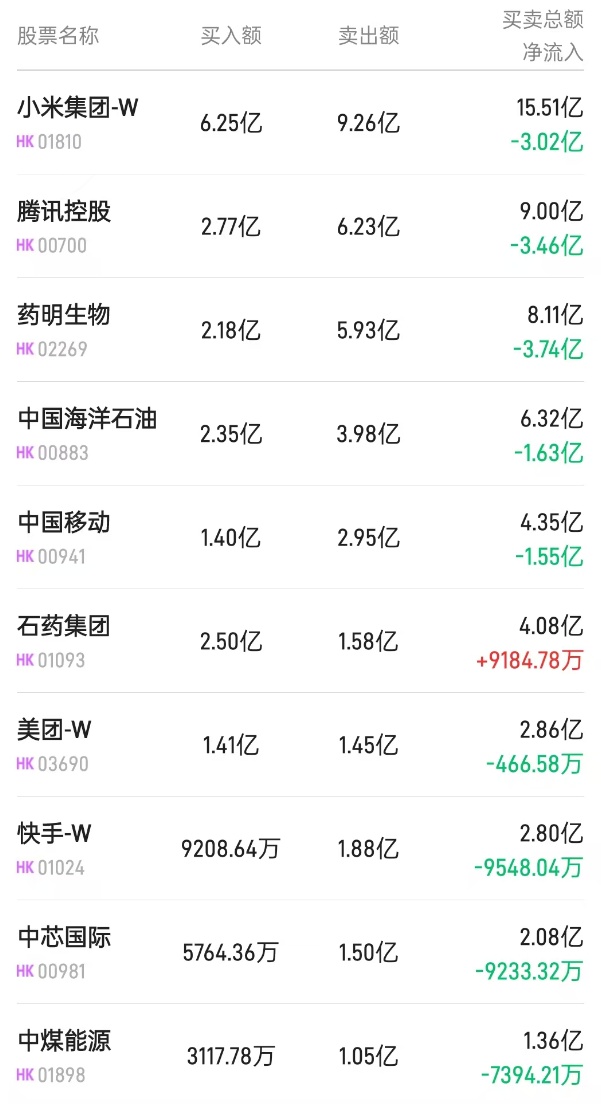The width and height of the screenshot is (601, 1104).
Task: Open 石药集团 stock details
Action: click(65, 627)
